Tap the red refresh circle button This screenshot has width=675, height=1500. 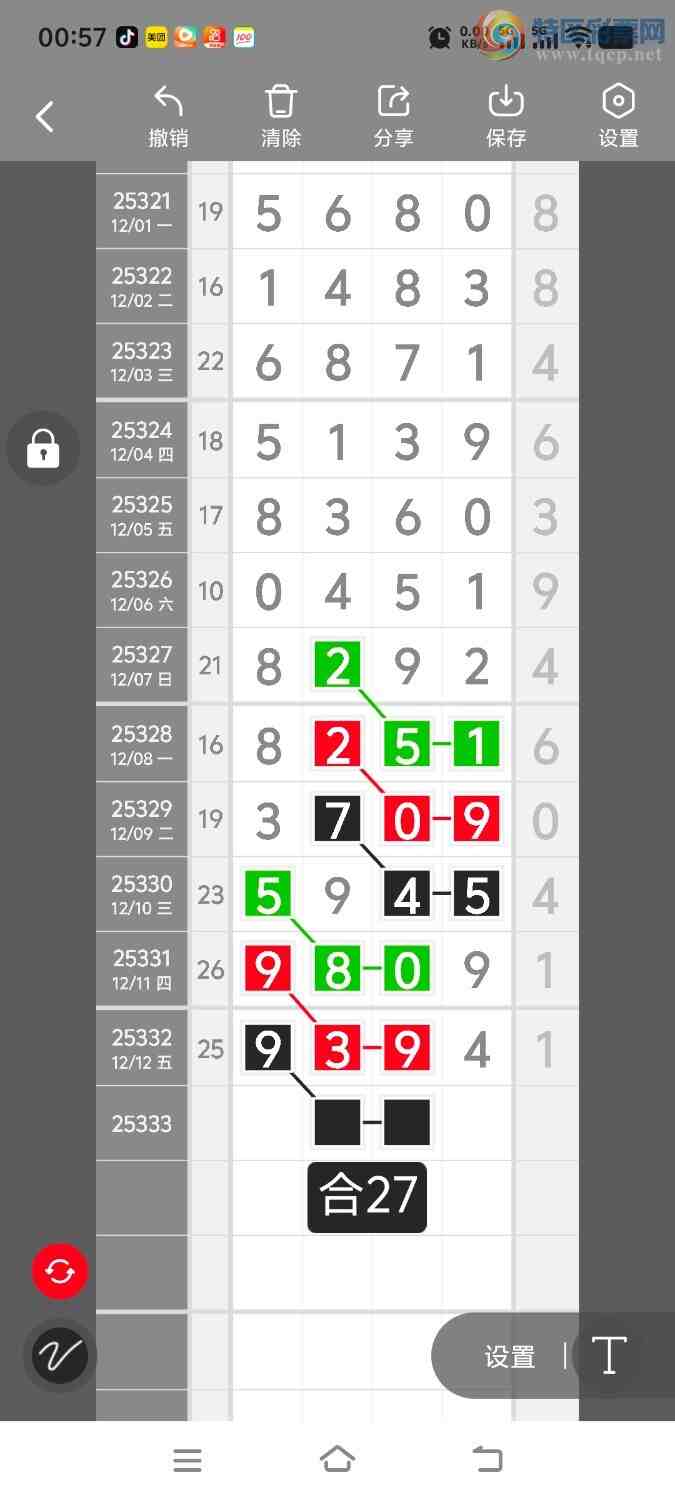click(x=60, y=1272)
